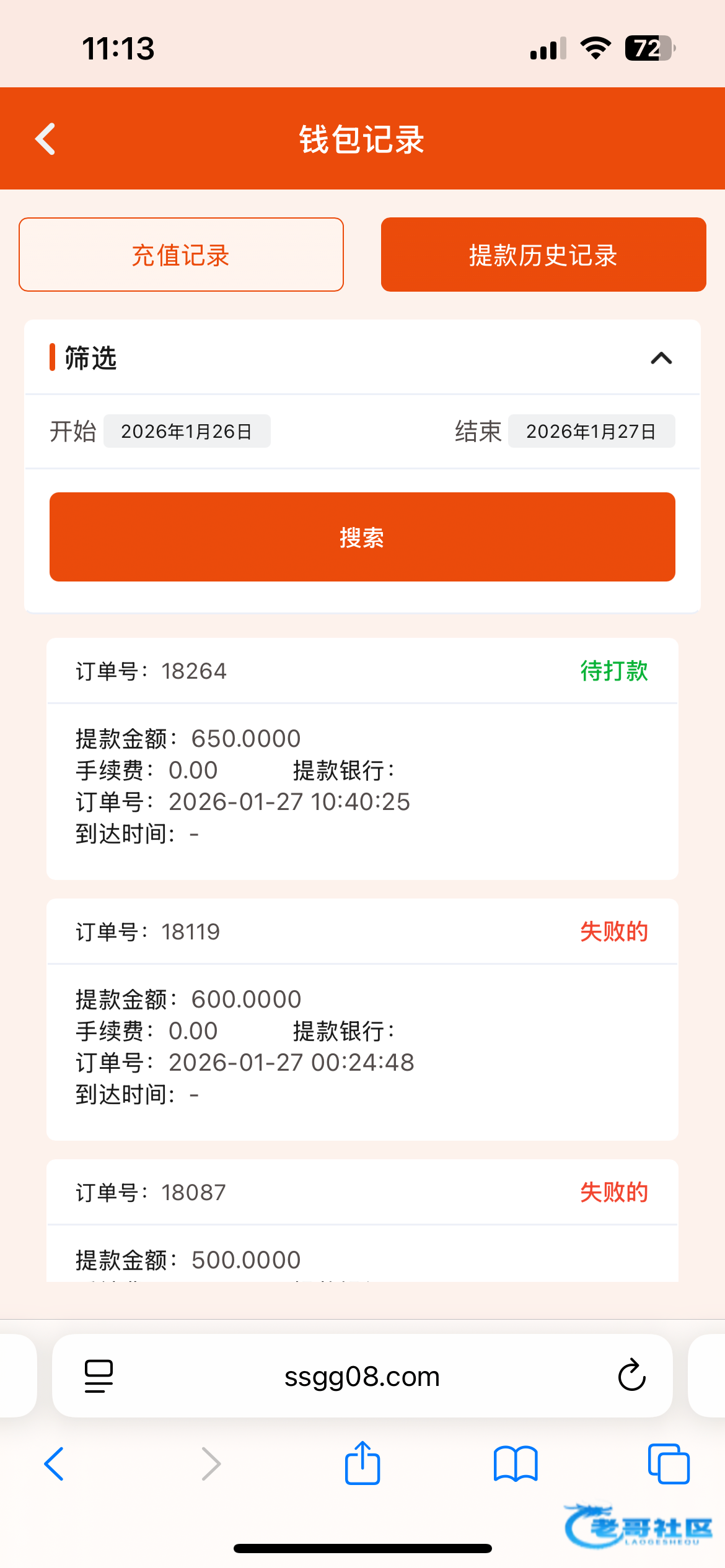Tap the ssgg08.com address bar
725x1568 pixels.
pos(362,1376)
